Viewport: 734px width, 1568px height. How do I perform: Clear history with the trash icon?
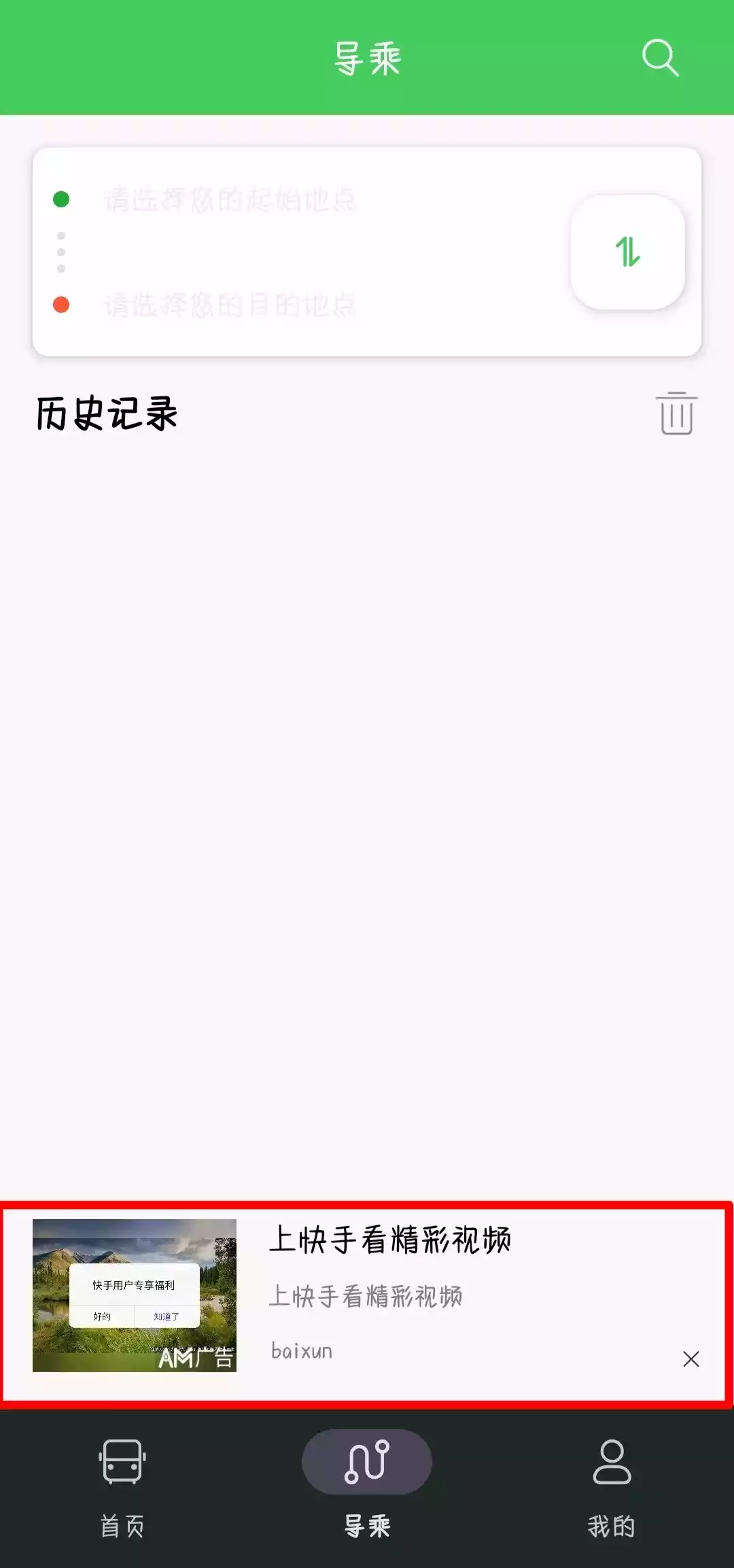(x=676, y=413)
